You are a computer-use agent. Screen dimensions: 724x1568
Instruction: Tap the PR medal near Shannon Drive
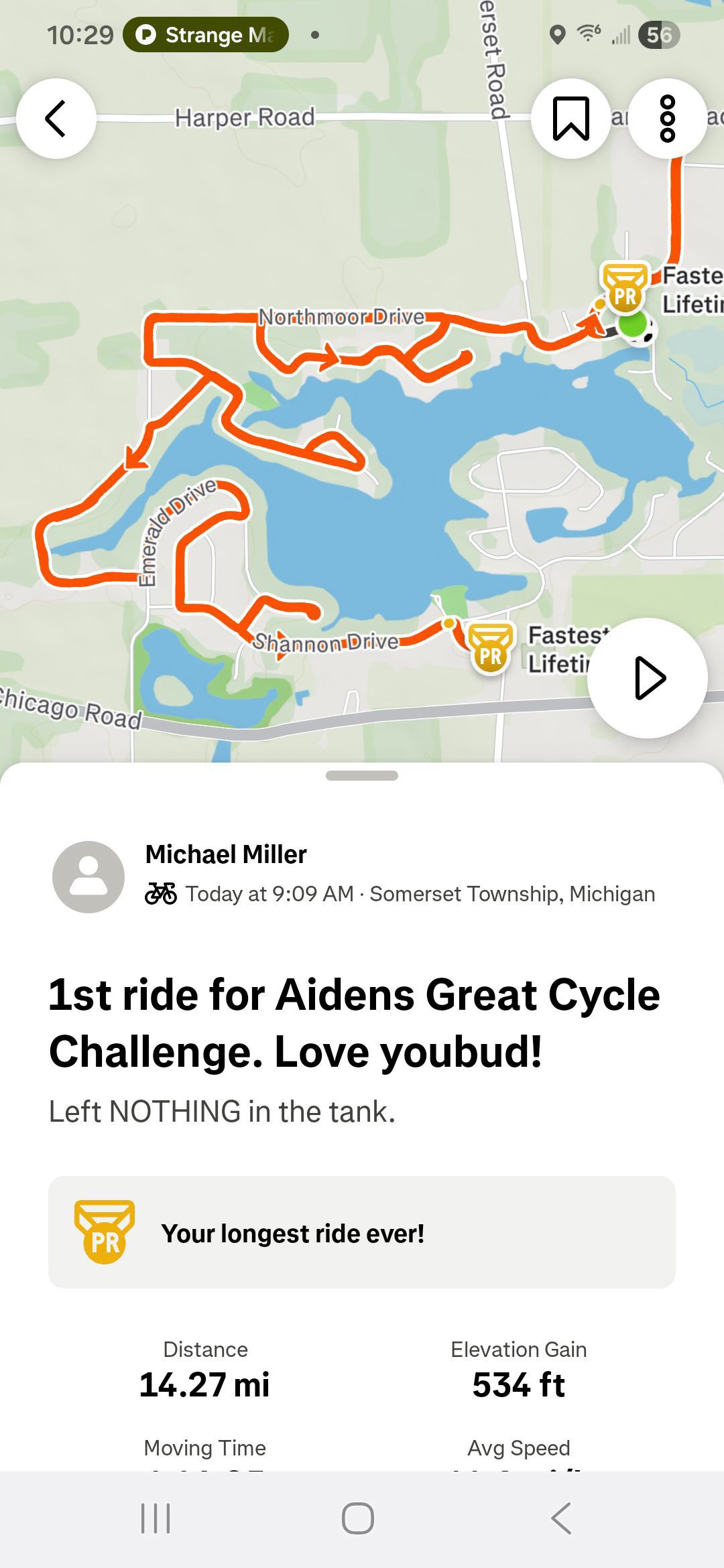click(x=491, y=648)
